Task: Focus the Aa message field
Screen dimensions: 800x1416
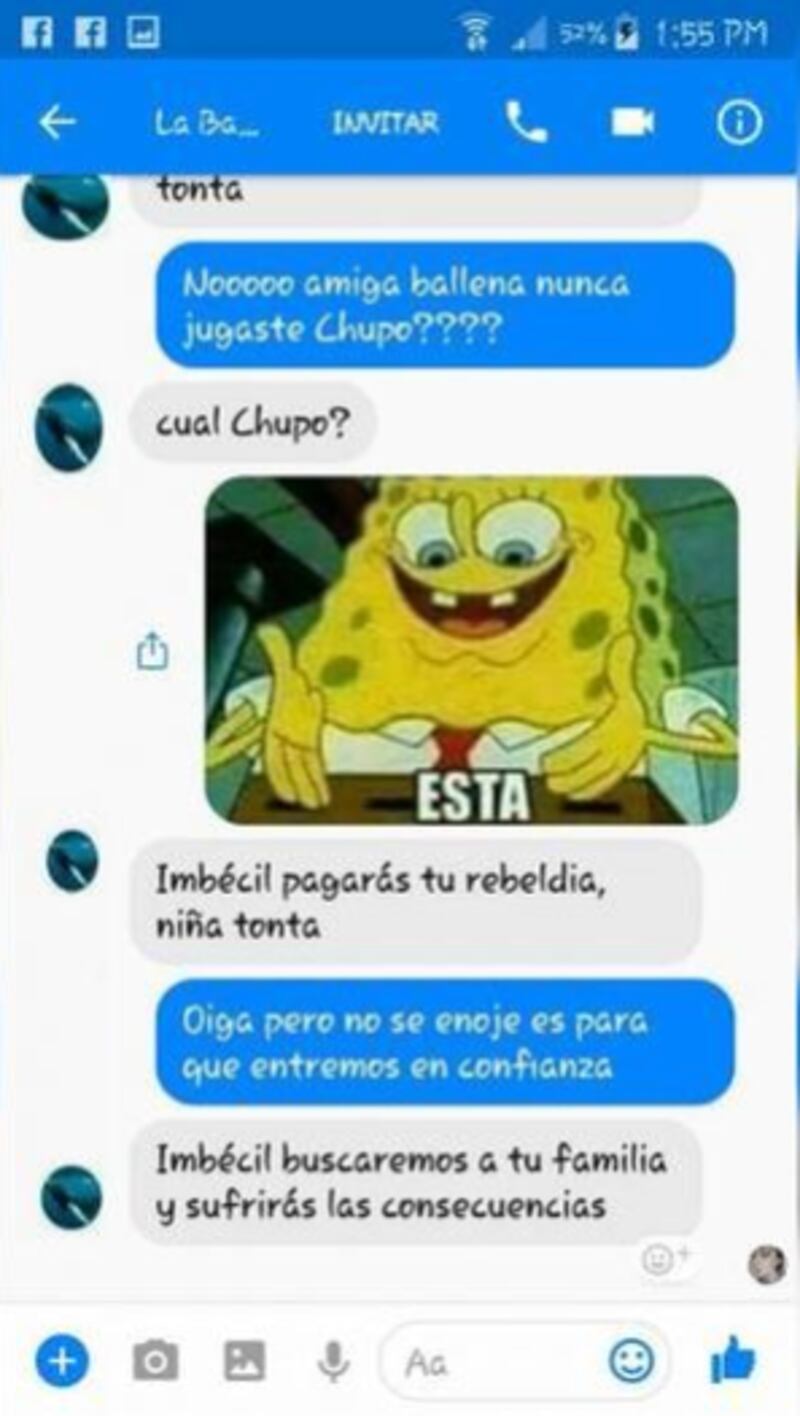Action: [490, 1362]
